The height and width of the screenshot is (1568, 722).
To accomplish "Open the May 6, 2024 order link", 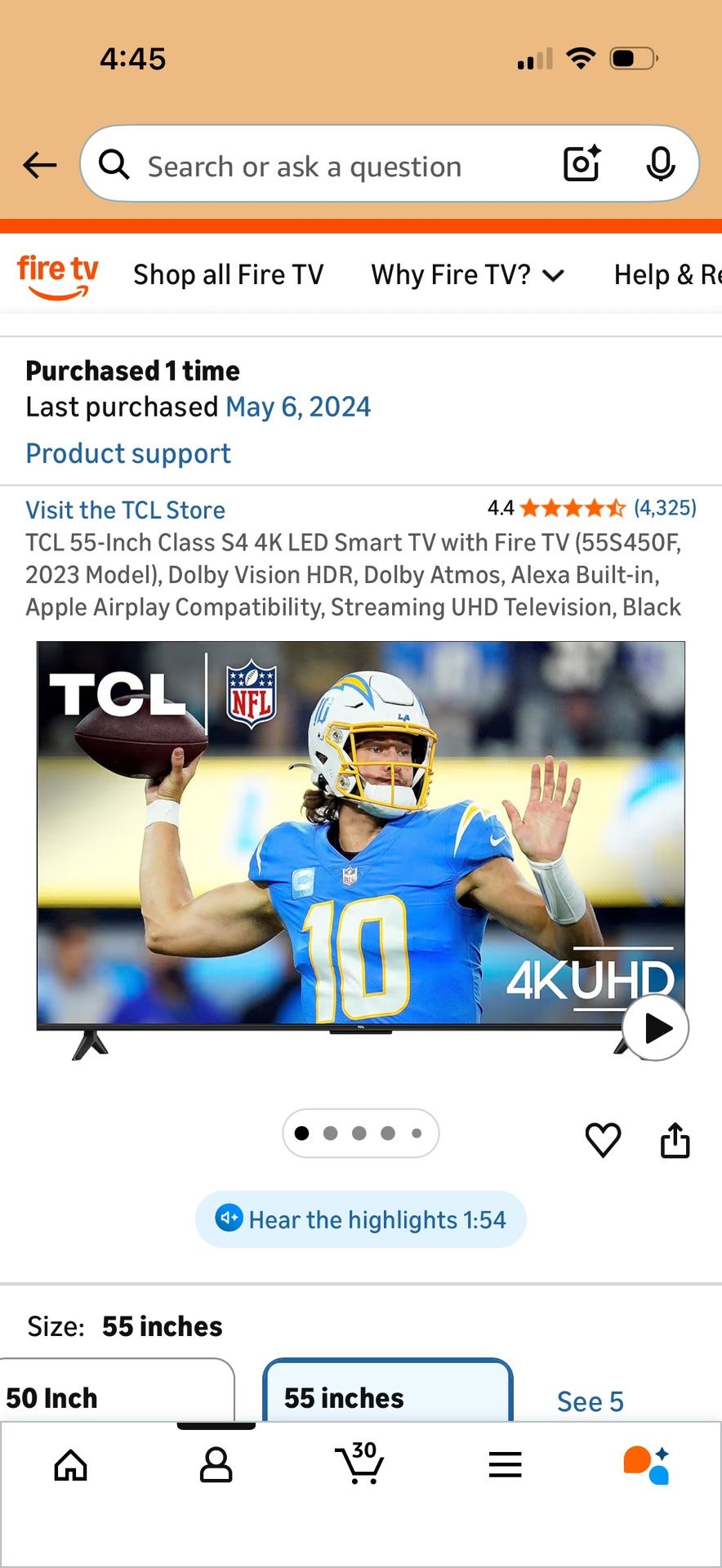I will [297, 407].
